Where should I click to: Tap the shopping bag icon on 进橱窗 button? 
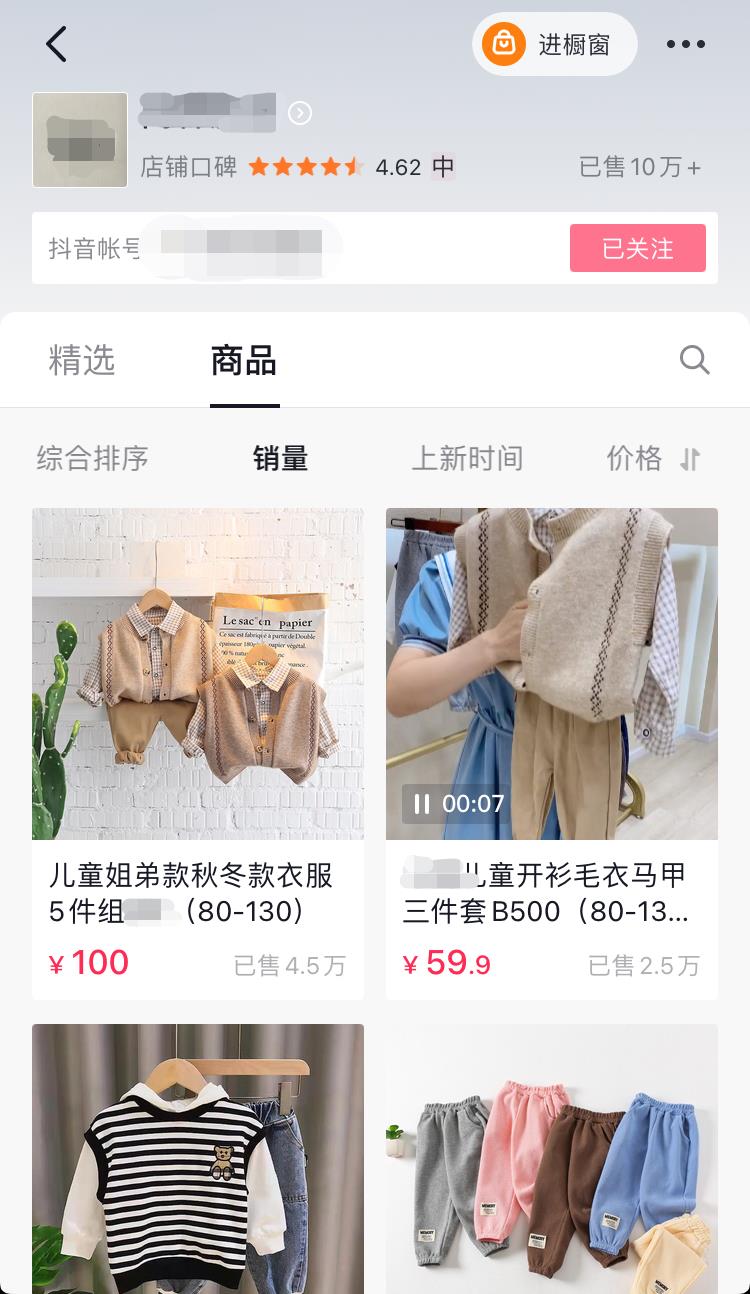coord(504,44)
